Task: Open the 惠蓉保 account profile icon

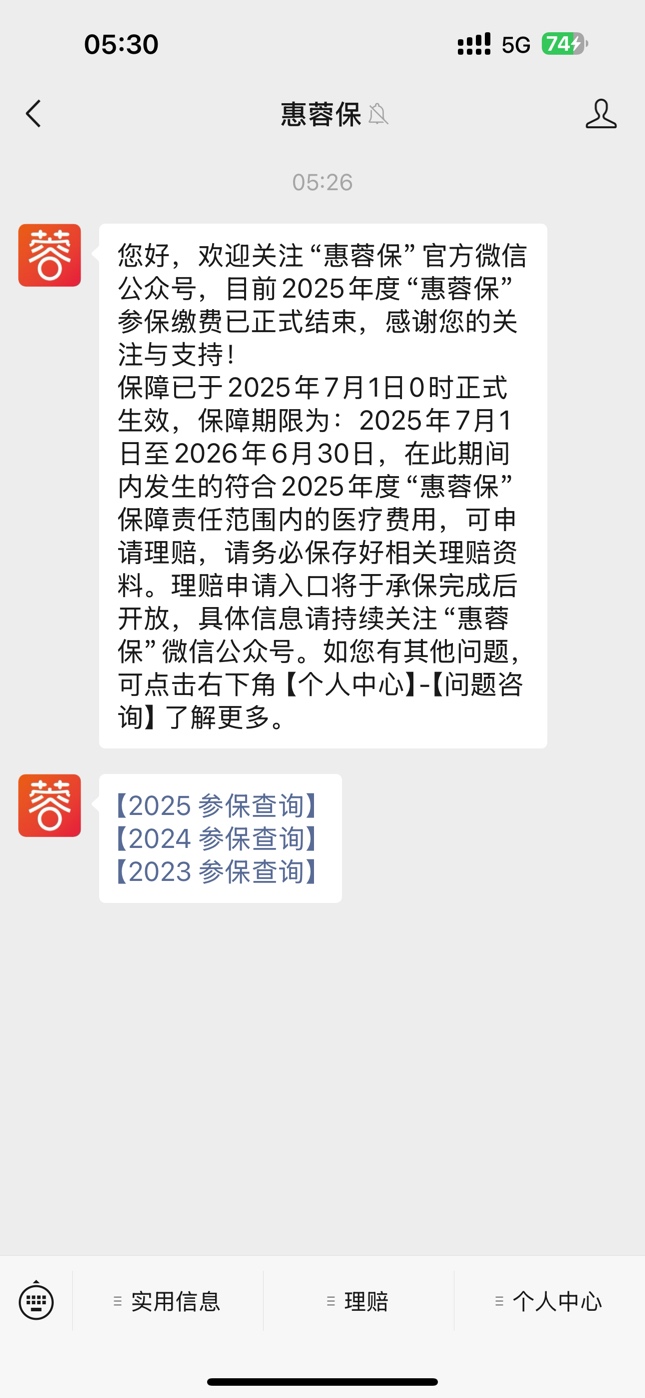Action: pos(600,114)
